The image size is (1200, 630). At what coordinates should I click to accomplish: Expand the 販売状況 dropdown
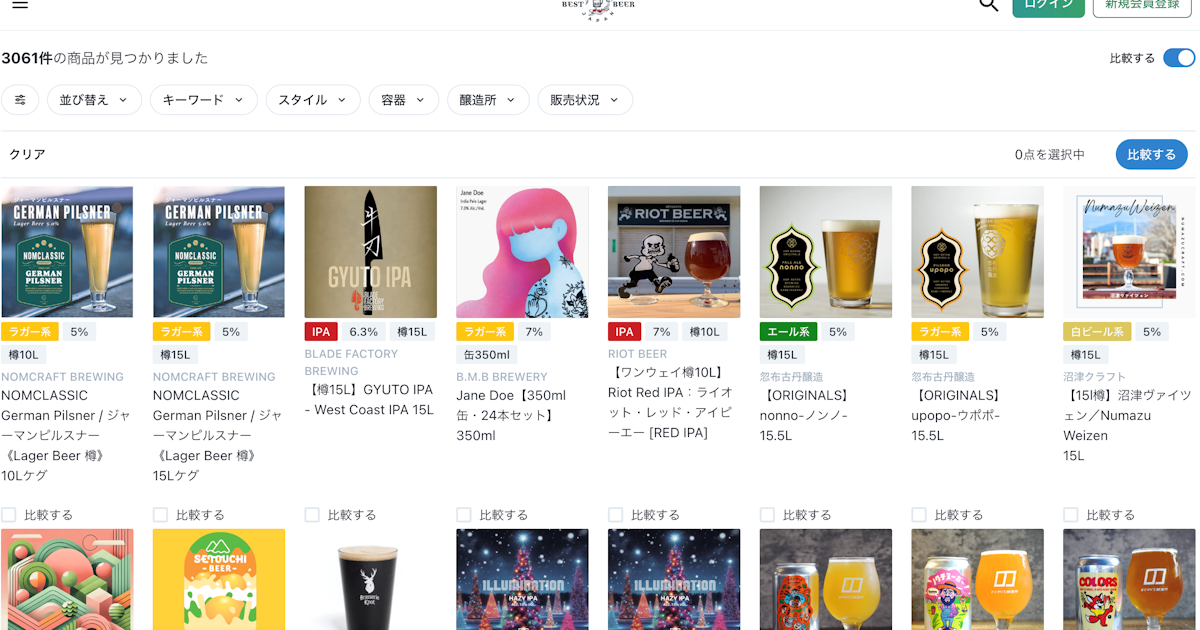tap(584, 100)
